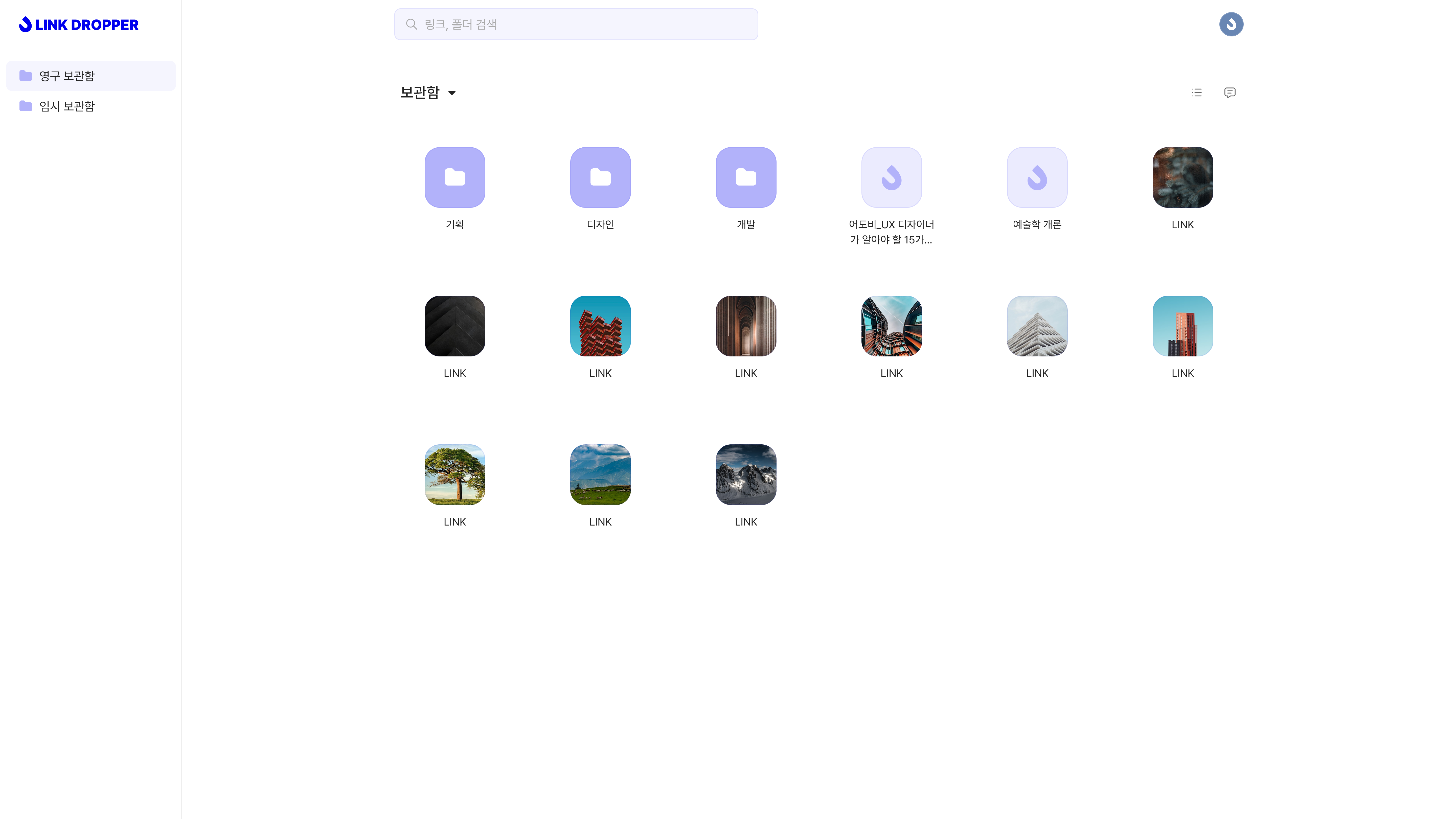Image resolution: width=1456 pixels, height=819 pixels.
Task: Open the comment icon next to list view
Action: tap(1229, 93)
